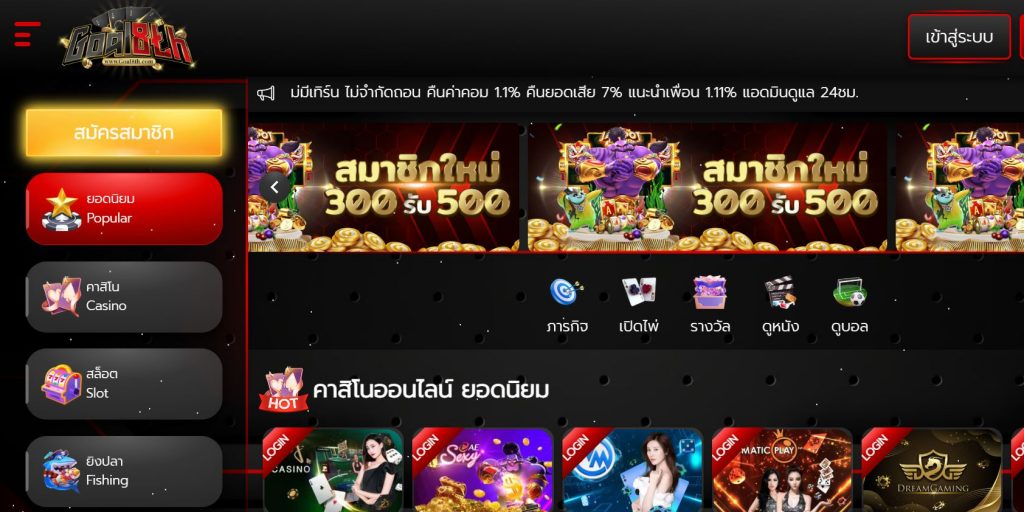Tap the สมัครสมาชิก register button
Image resolution: width=1024 pixels, height=512 pixels.
pos(124,132)
